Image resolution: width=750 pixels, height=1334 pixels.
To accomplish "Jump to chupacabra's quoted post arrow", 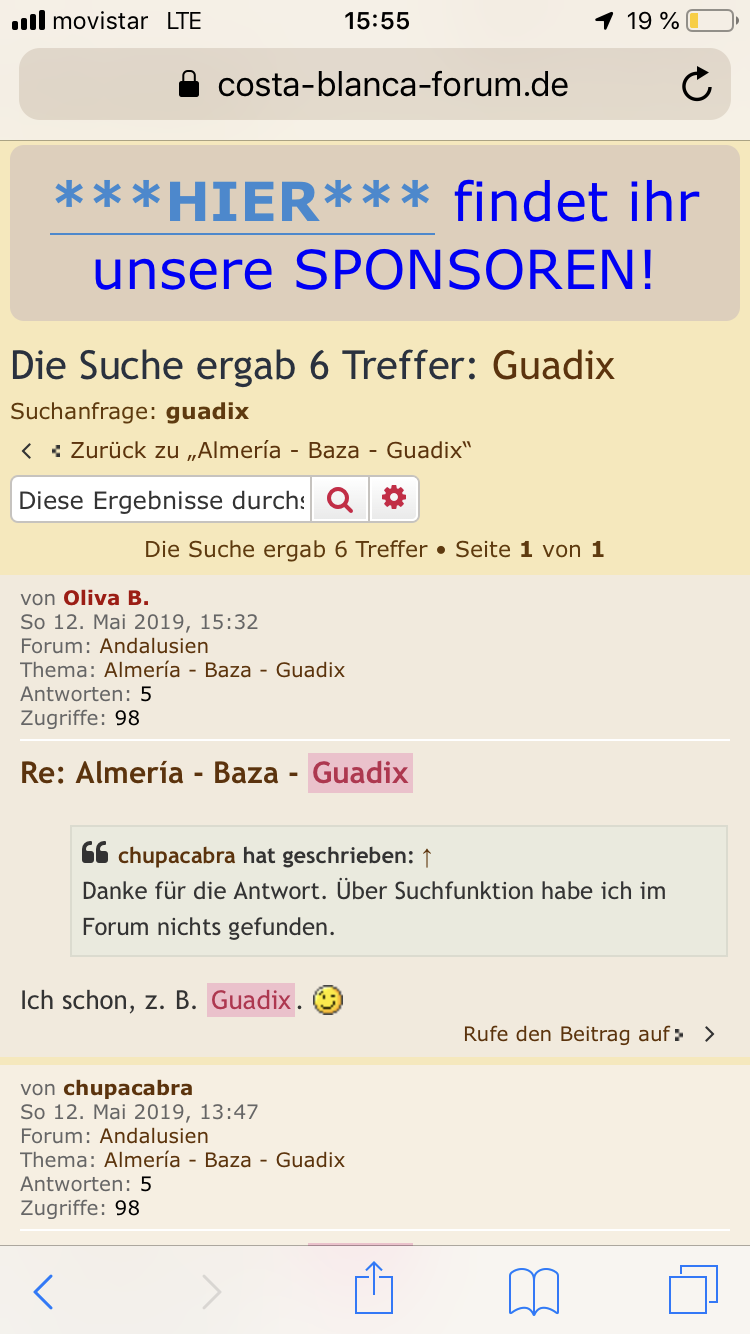I will (427, 856).
